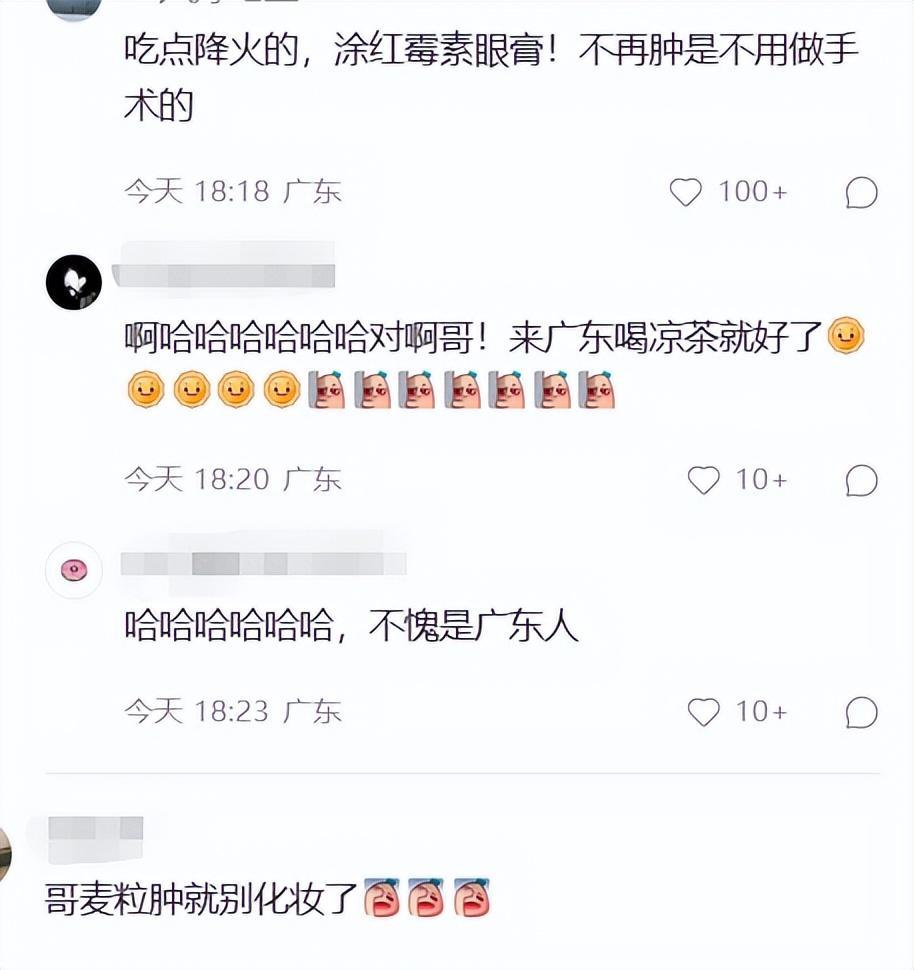The height and width of the screenshot is (970, 914).
Task: Like the comment about 红霉素眼膏
Action: click(686, 192)
